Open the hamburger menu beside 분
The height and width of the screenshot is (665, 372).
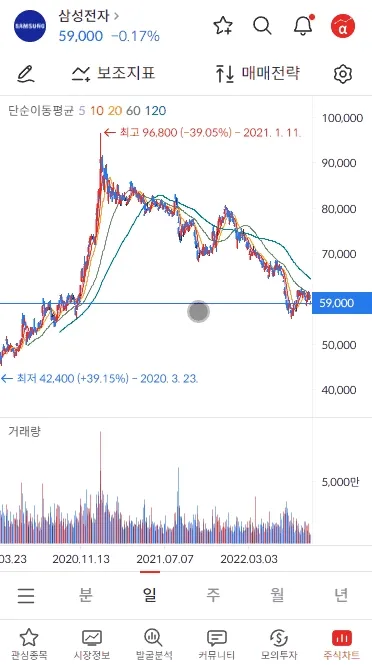[26, 596]
